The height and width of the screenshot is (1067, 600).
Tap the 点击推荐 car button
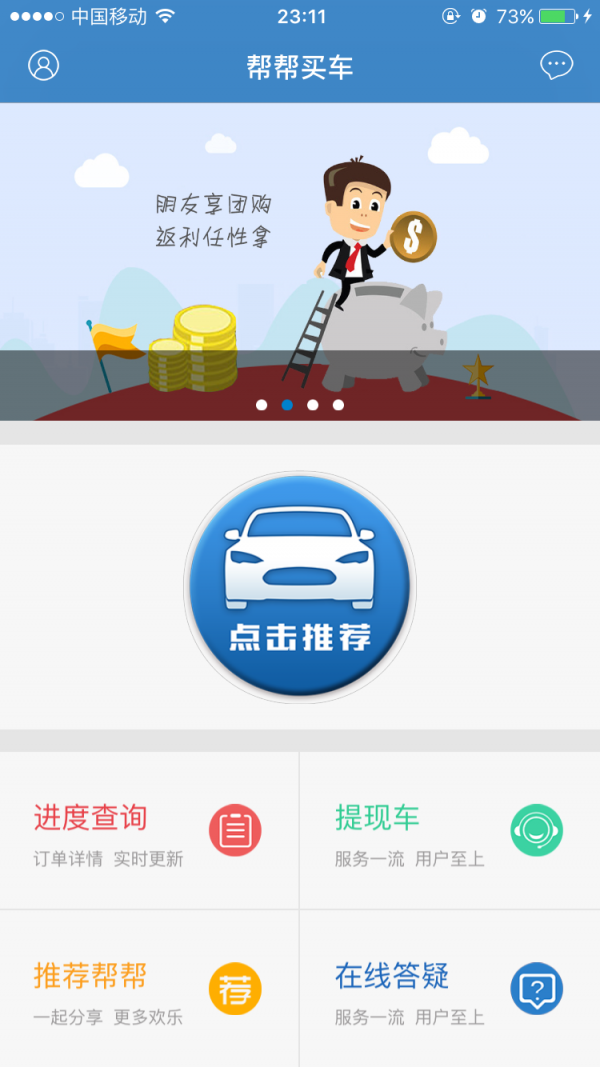tap(300, 587)
